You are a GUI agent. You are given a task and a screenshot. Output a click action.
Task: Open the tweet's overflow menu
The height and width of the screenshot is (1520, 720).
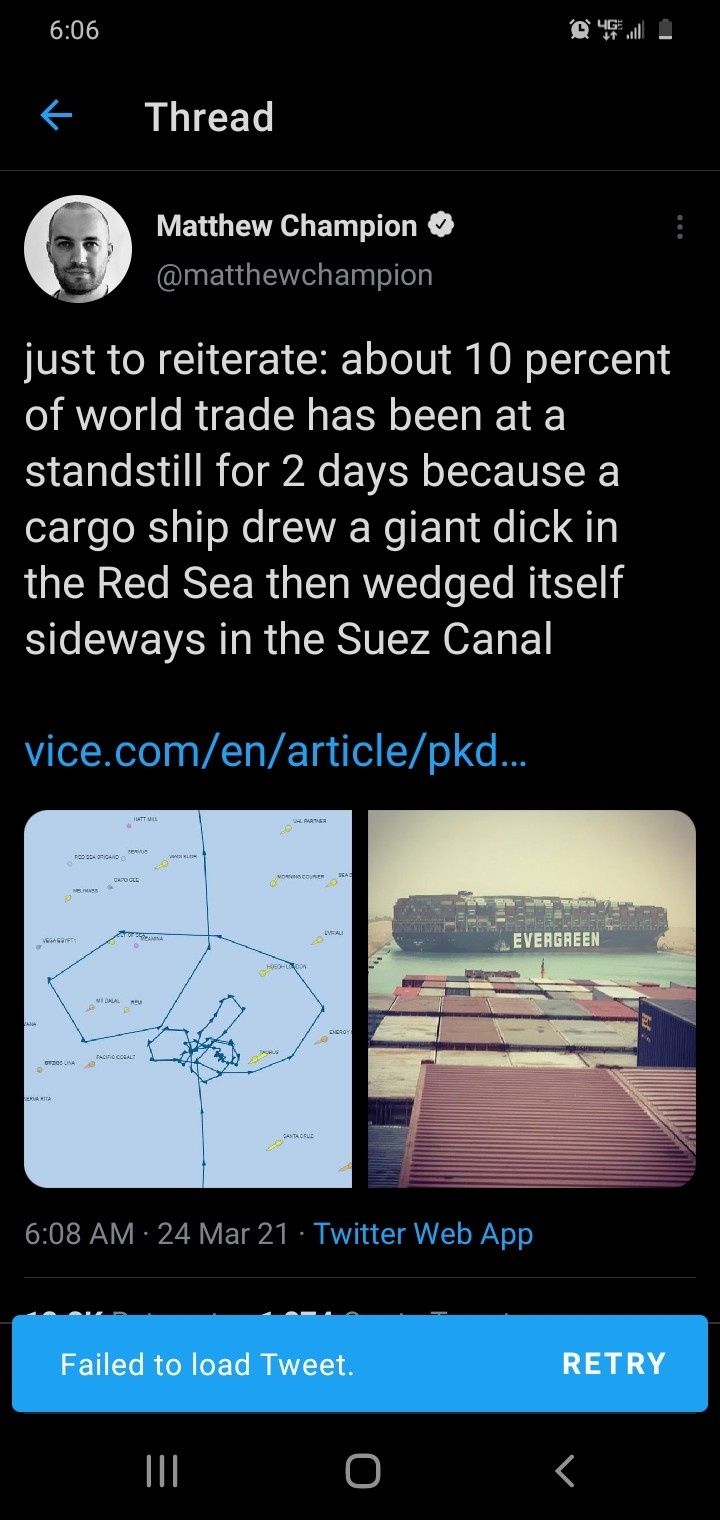pos(680,228)
